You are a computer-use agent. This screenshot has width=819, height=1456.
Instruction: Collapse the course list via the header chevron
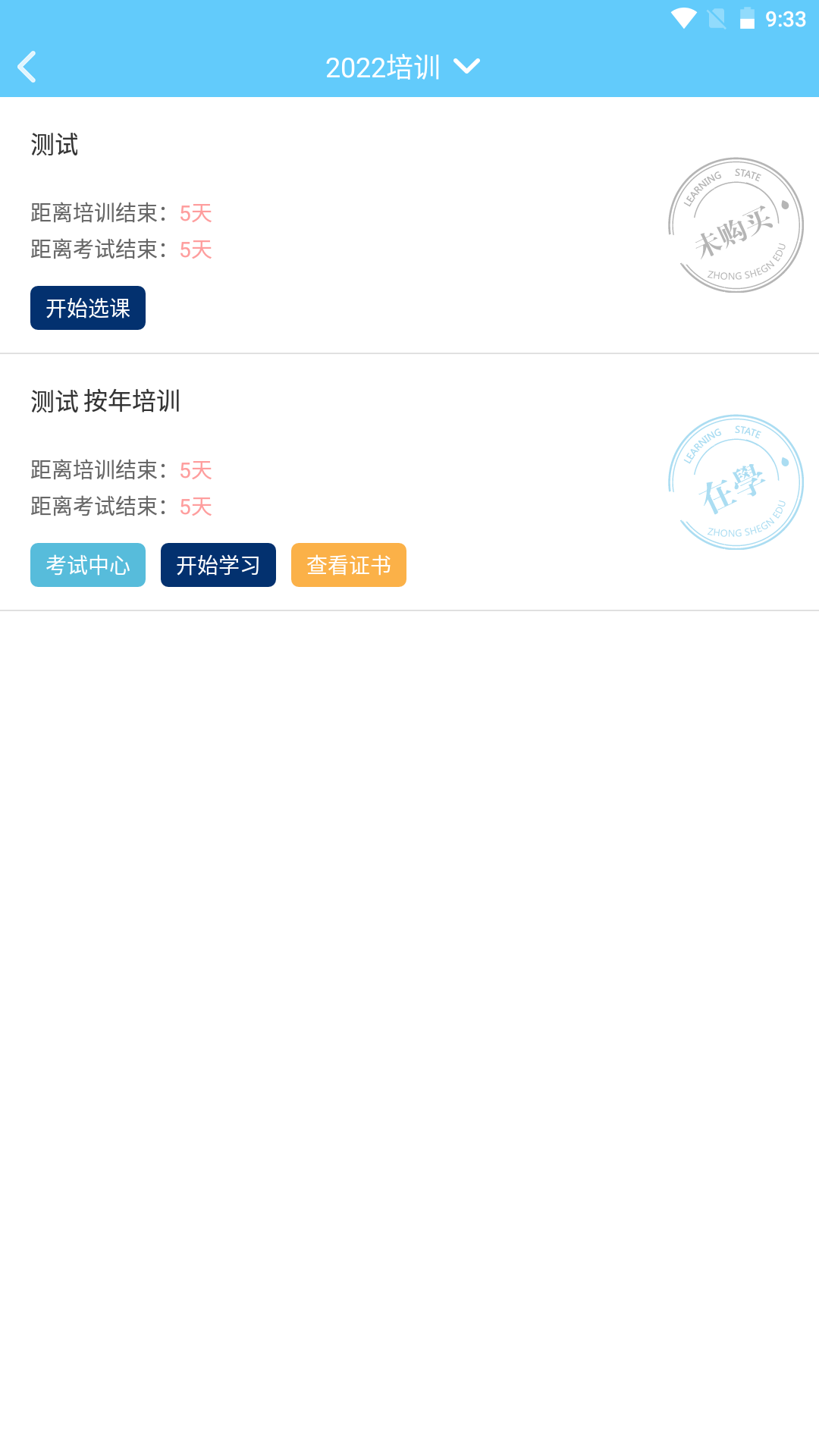[x=467, y=67]
